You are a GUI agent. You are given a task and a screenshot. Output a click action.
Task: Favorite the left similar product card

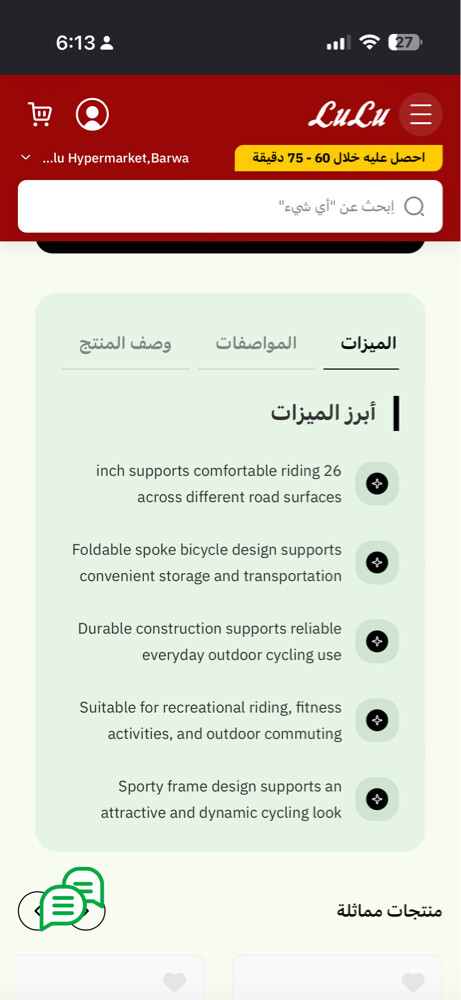pyautogui.click(x=175, y=983)
